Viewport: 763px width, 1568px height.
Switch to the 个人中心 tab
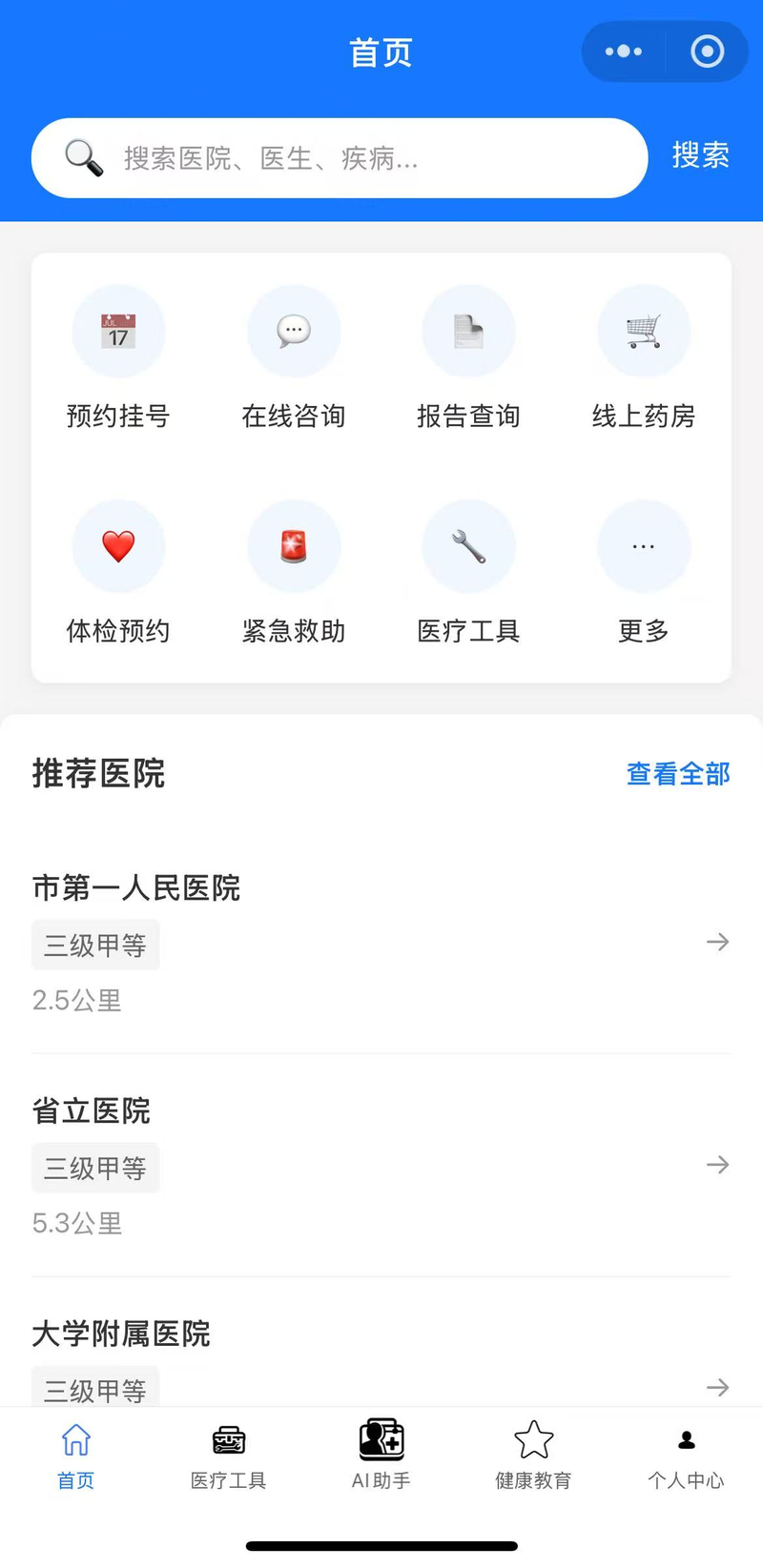point(686,1456)
